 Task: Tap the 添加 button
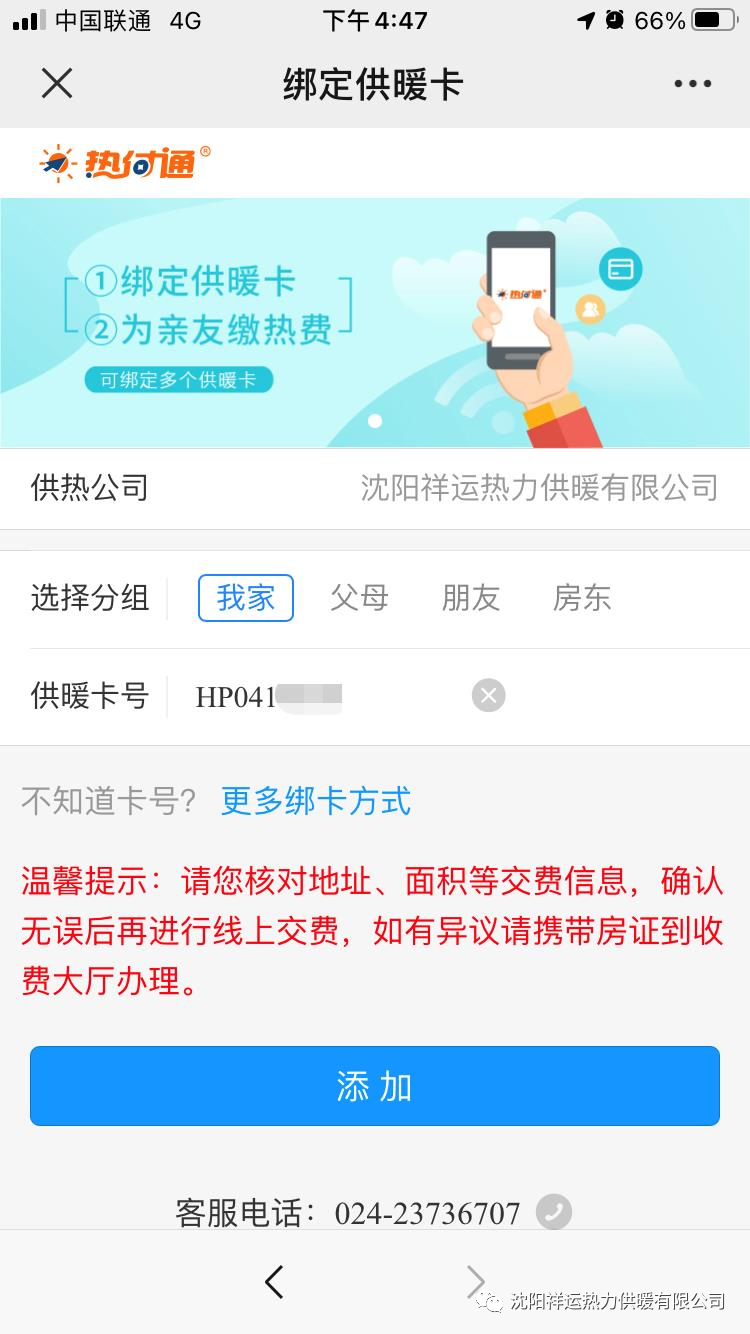tap(375, 1086)
